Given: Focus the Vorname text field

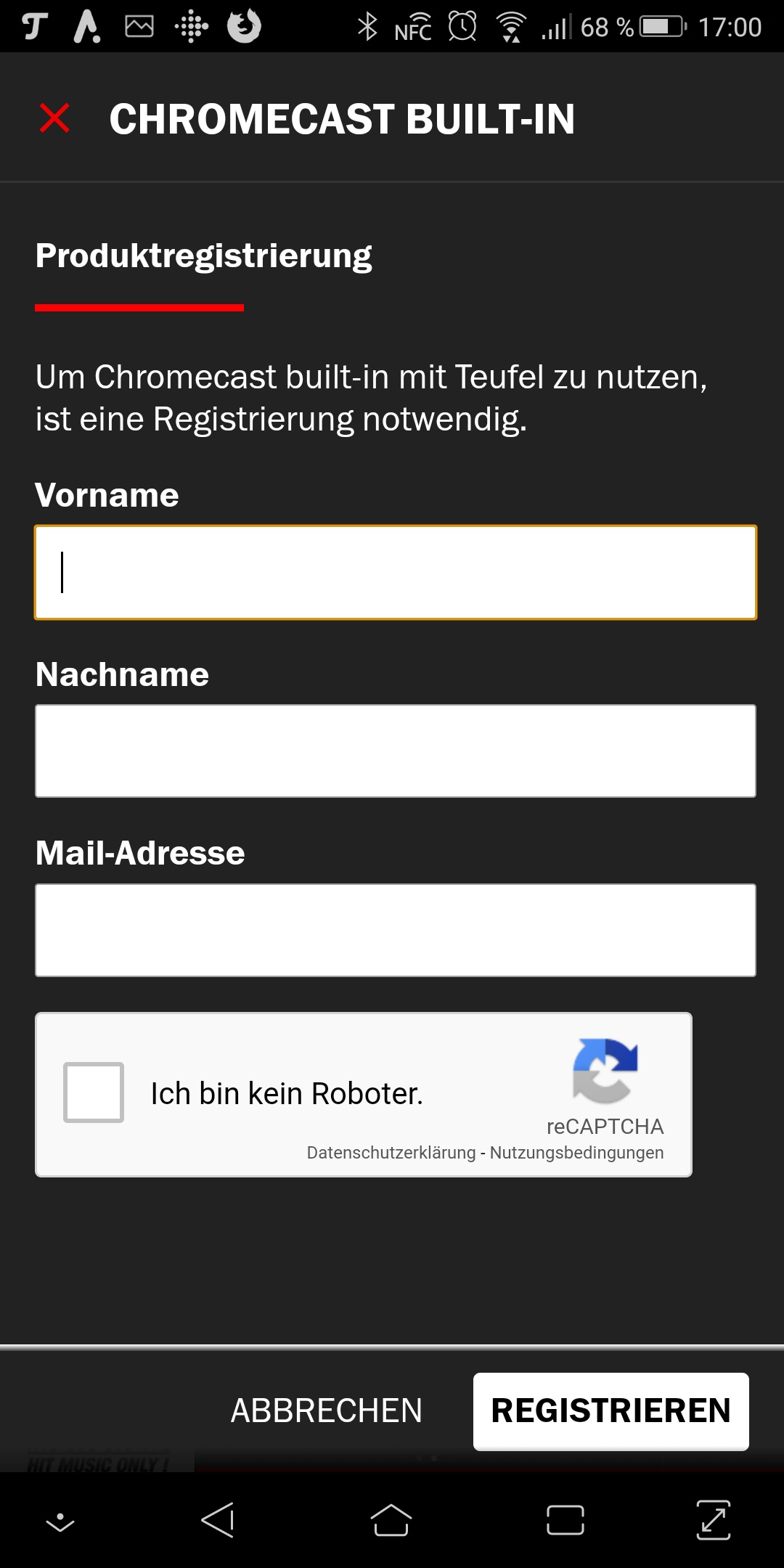Looking at the screenshot, I should click(396, 573).
